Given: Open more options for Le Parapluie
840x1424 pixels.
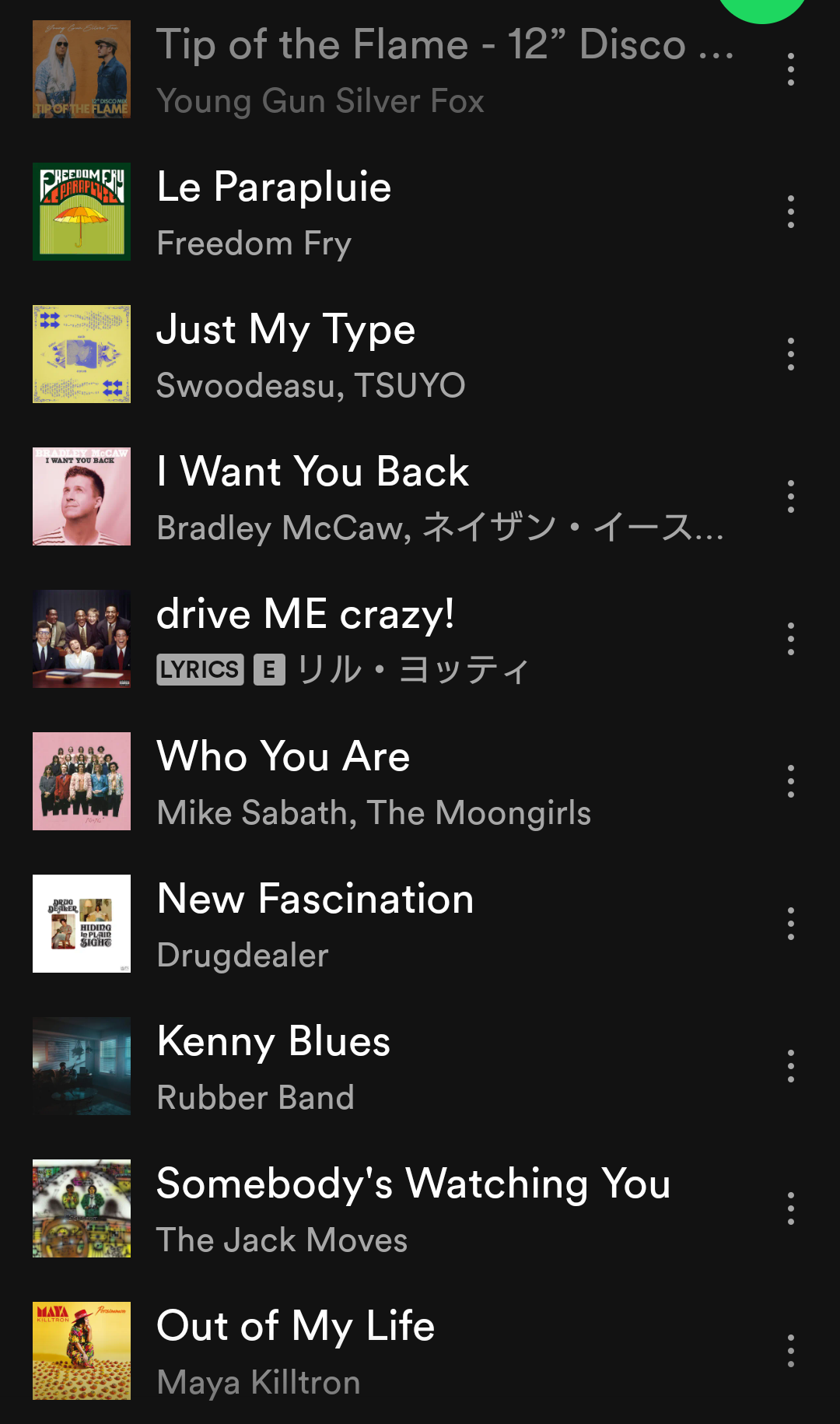Looking at the screenshot, I should pyautogui.click(x=790, y=212).
